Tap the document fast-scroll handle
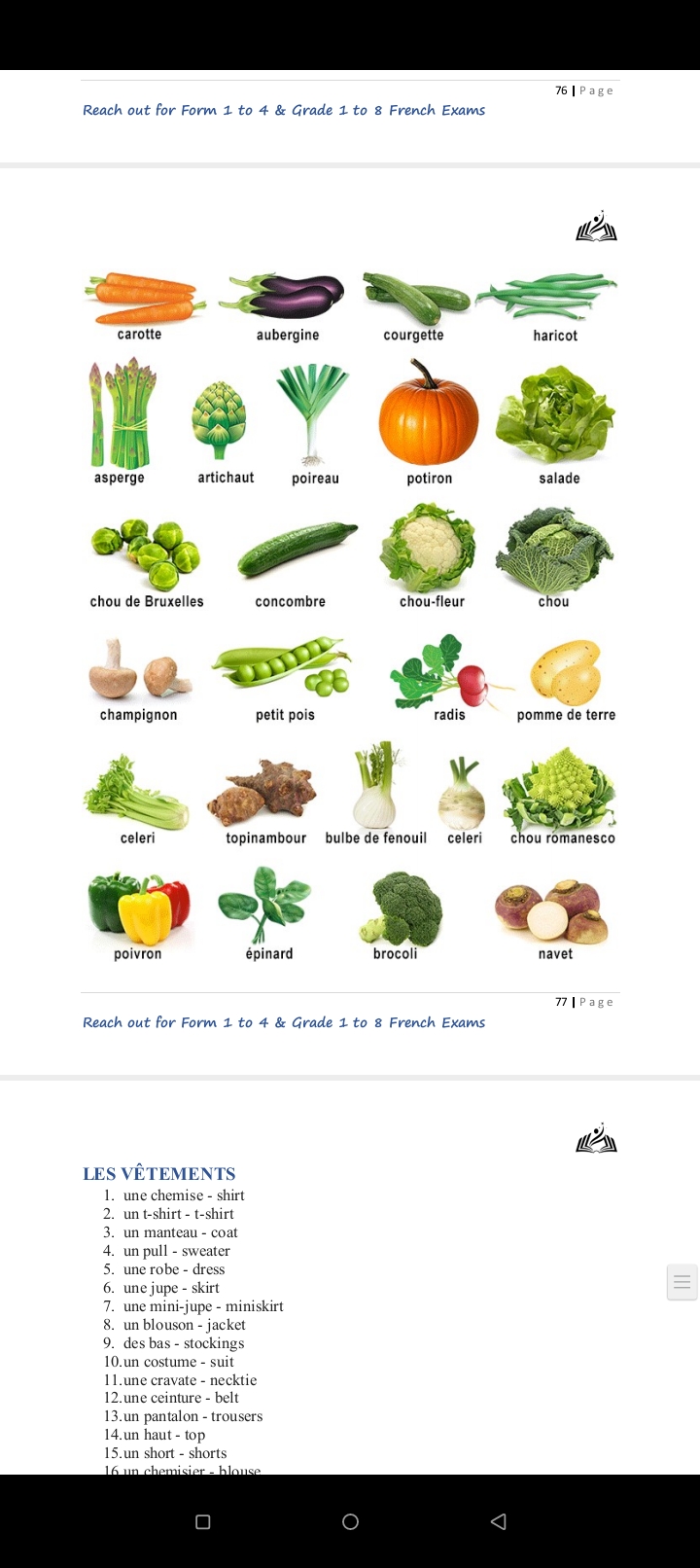 click(x=682, y=1282)
